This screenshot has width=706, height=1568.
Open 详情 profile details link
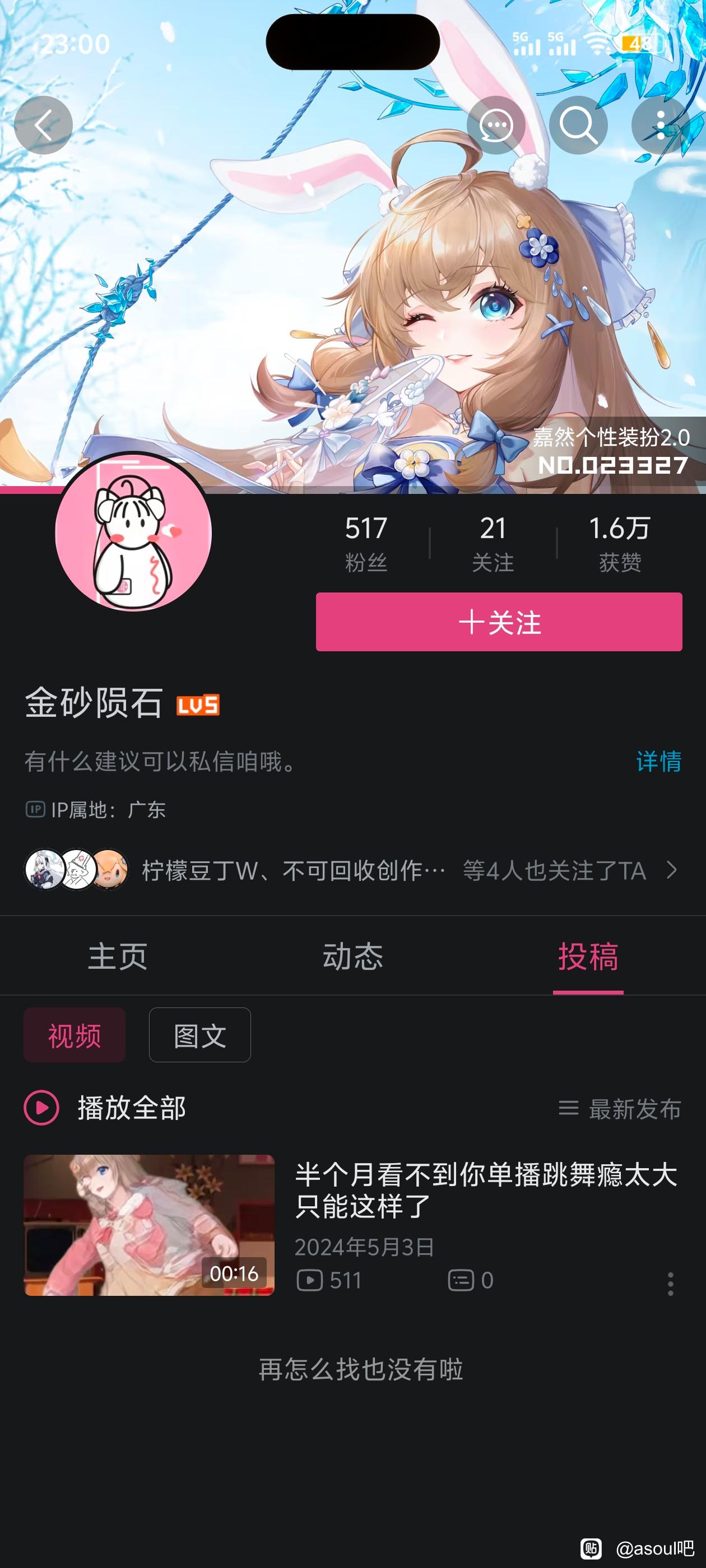point(658,762)
